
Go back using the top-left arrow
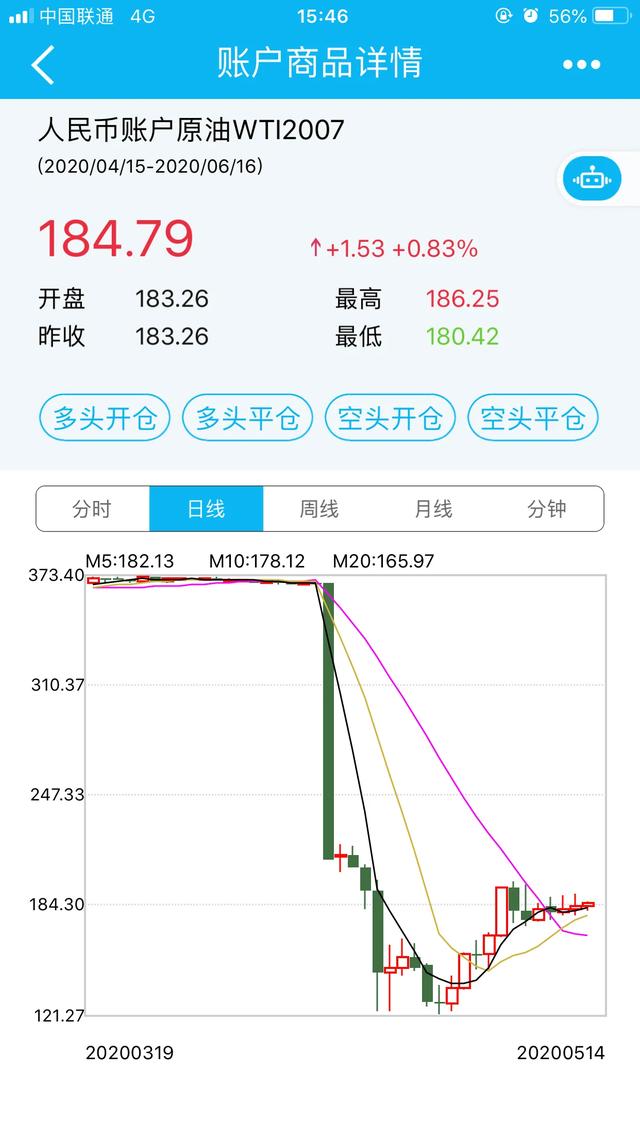point(43,65)
